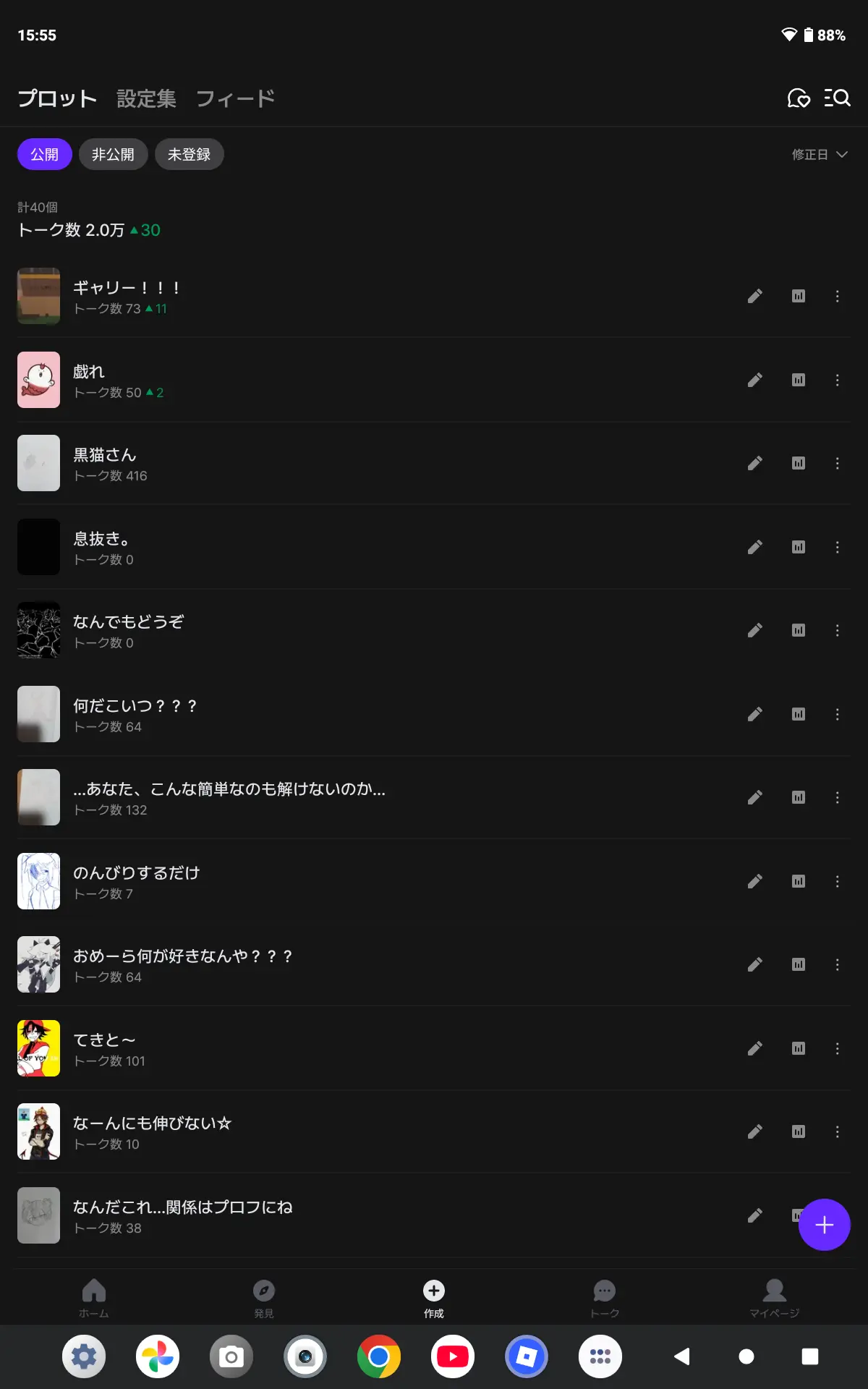Image resolution: width=868 pixels, height=1389 pixels.
Task: Go to the ホーム tab
Action: [94, 1298]
